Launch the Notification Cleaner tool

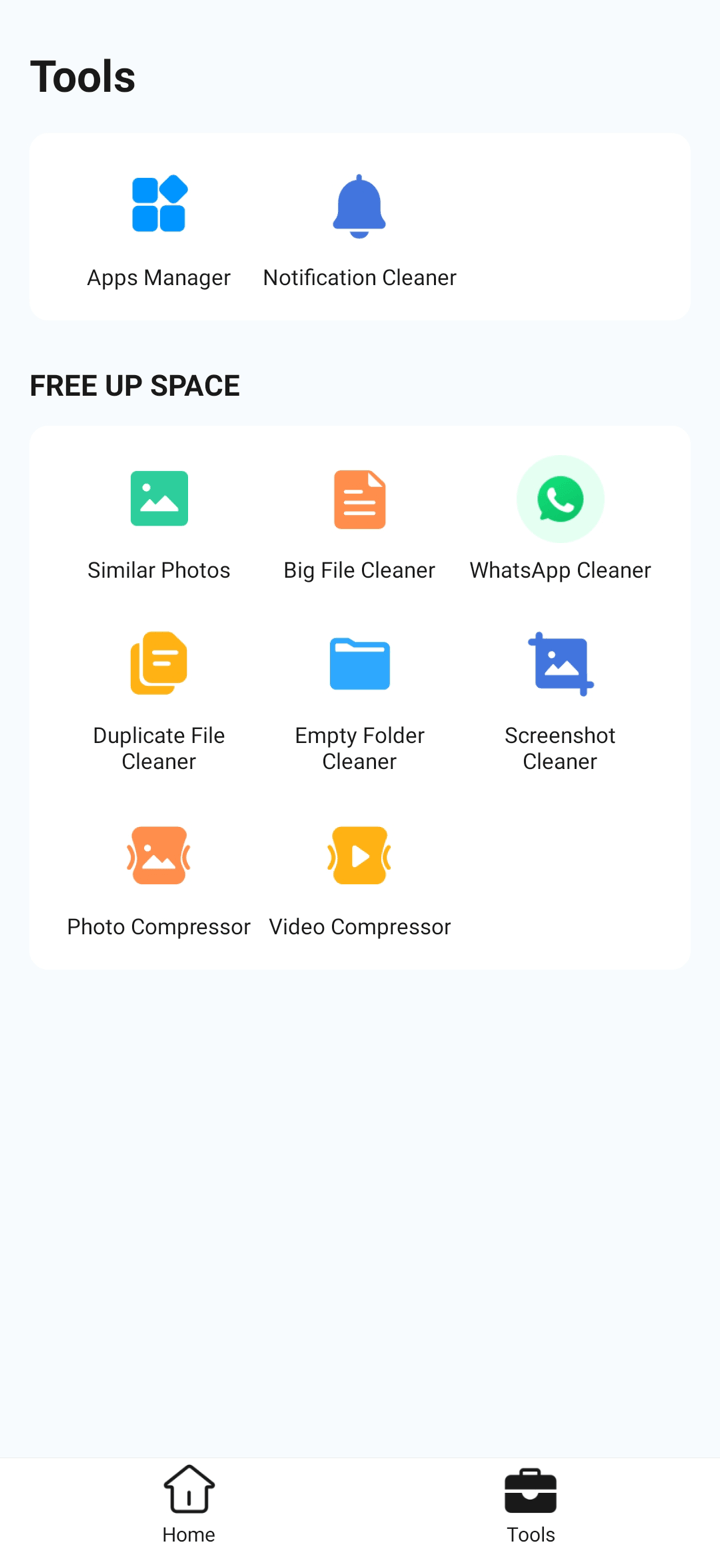click(x=359, y=228)
